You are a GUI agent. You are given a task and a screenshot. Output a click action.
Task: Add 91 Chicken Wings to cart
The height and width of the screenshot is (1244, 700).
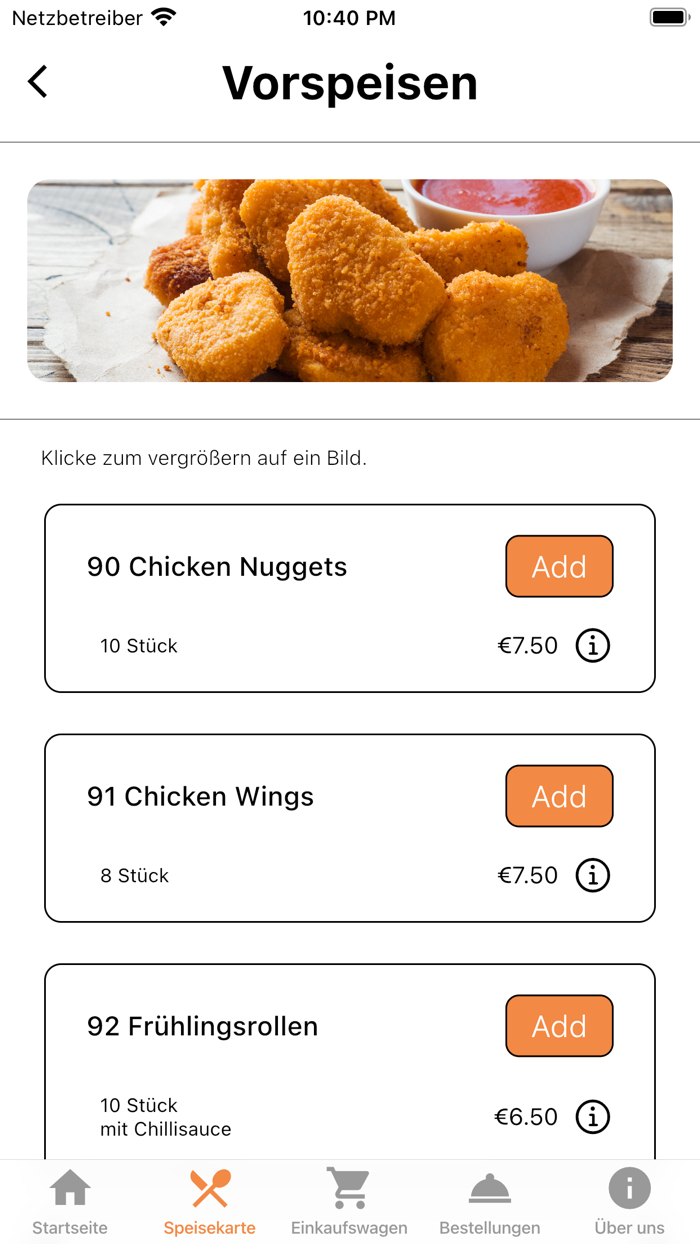click(559, 797)
